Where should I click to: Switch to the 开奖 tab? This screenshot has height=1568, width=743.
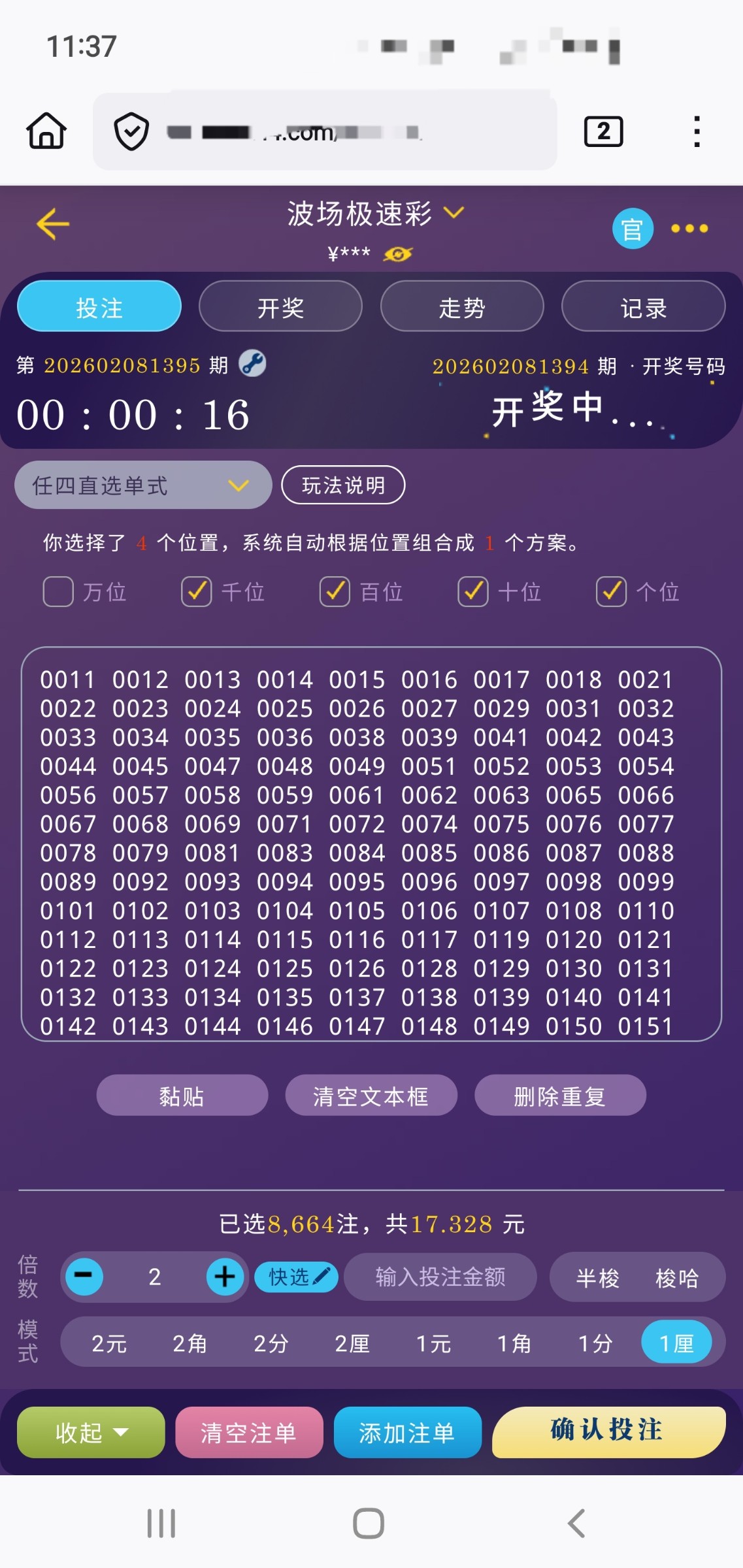pos(280,306)
